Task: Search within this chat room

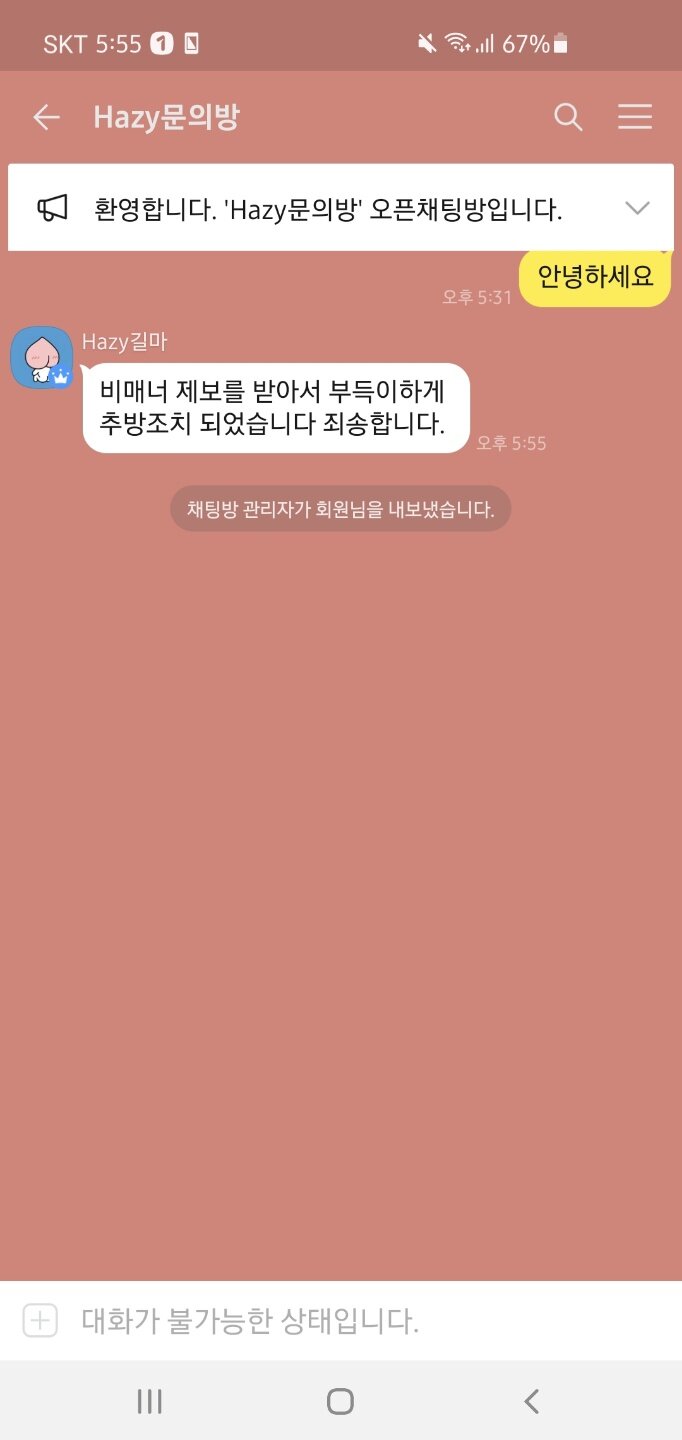Action: tap(568, 118)
